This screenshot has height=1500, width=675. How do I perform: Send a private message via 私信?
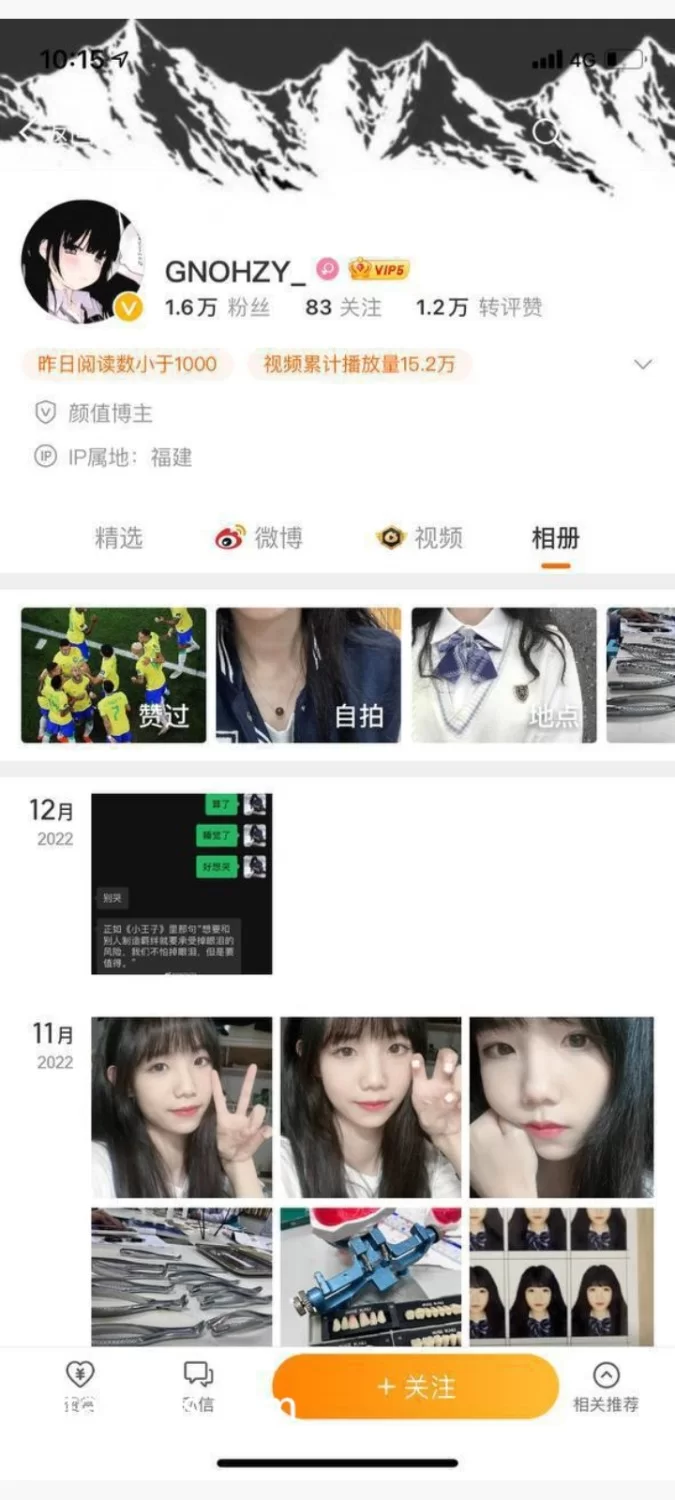pos(198,1386)
